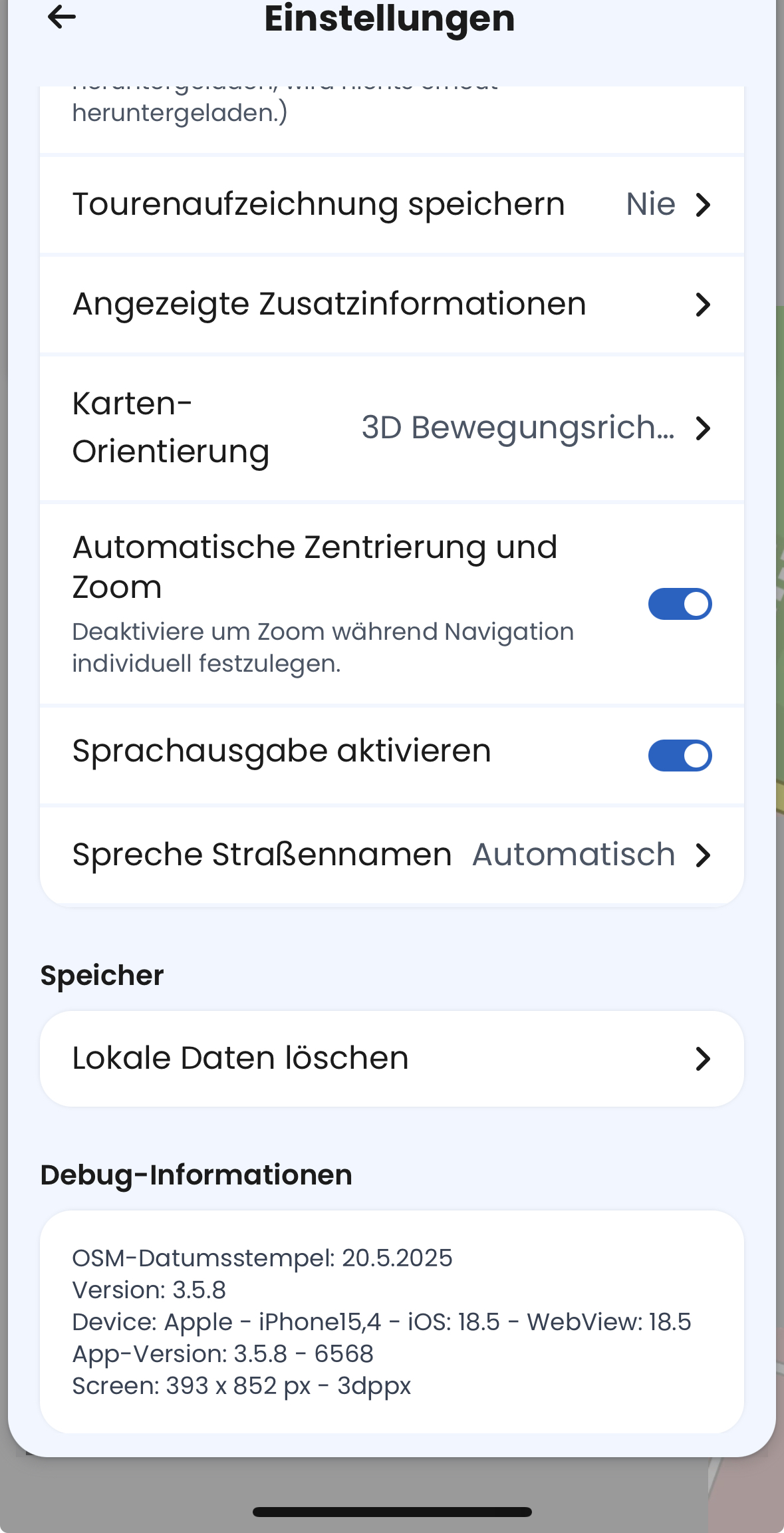This screenshot has height=1533, width=784.
Task: Go back using the arrow icon
Action: 62,17
